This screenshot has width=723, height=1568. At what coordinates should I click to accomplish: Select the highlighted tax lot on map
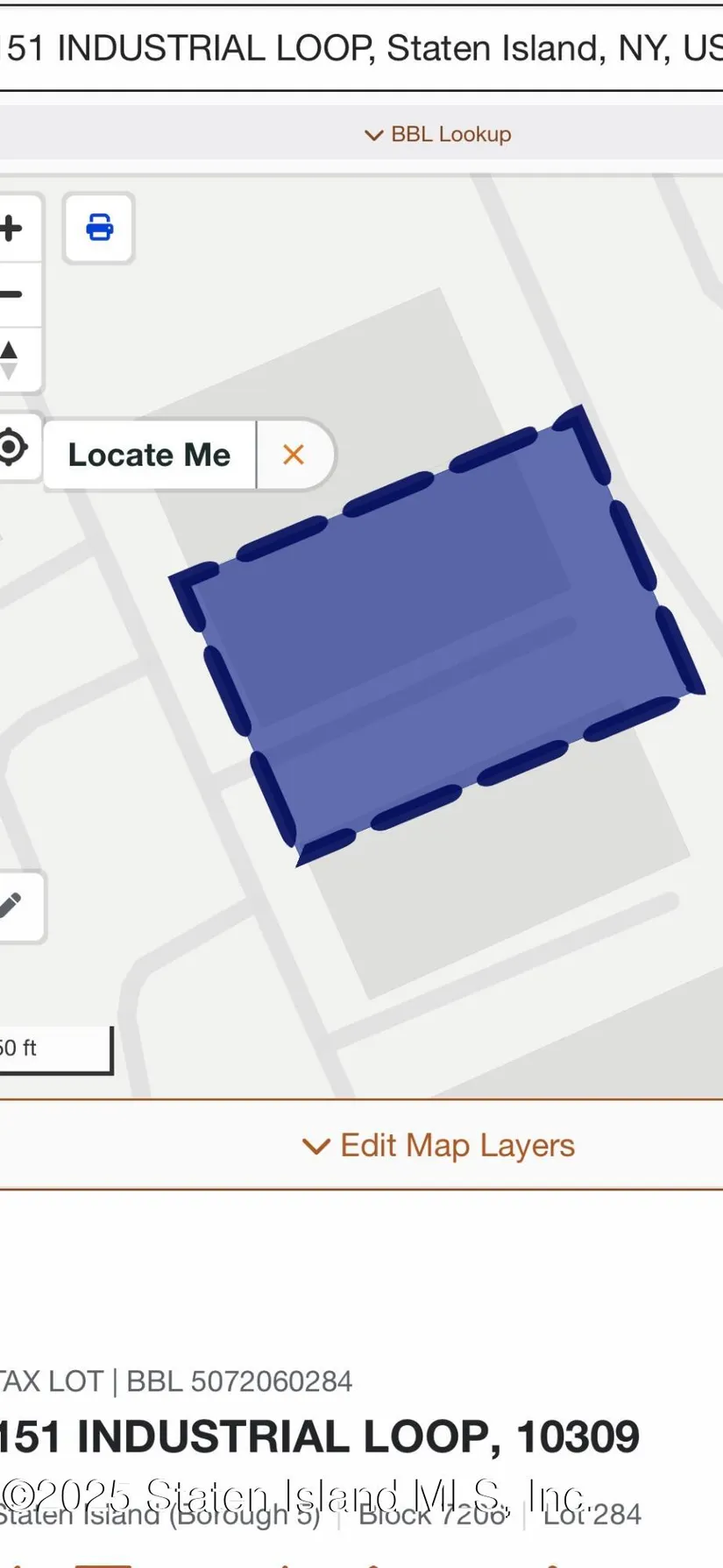pos(438,639)
